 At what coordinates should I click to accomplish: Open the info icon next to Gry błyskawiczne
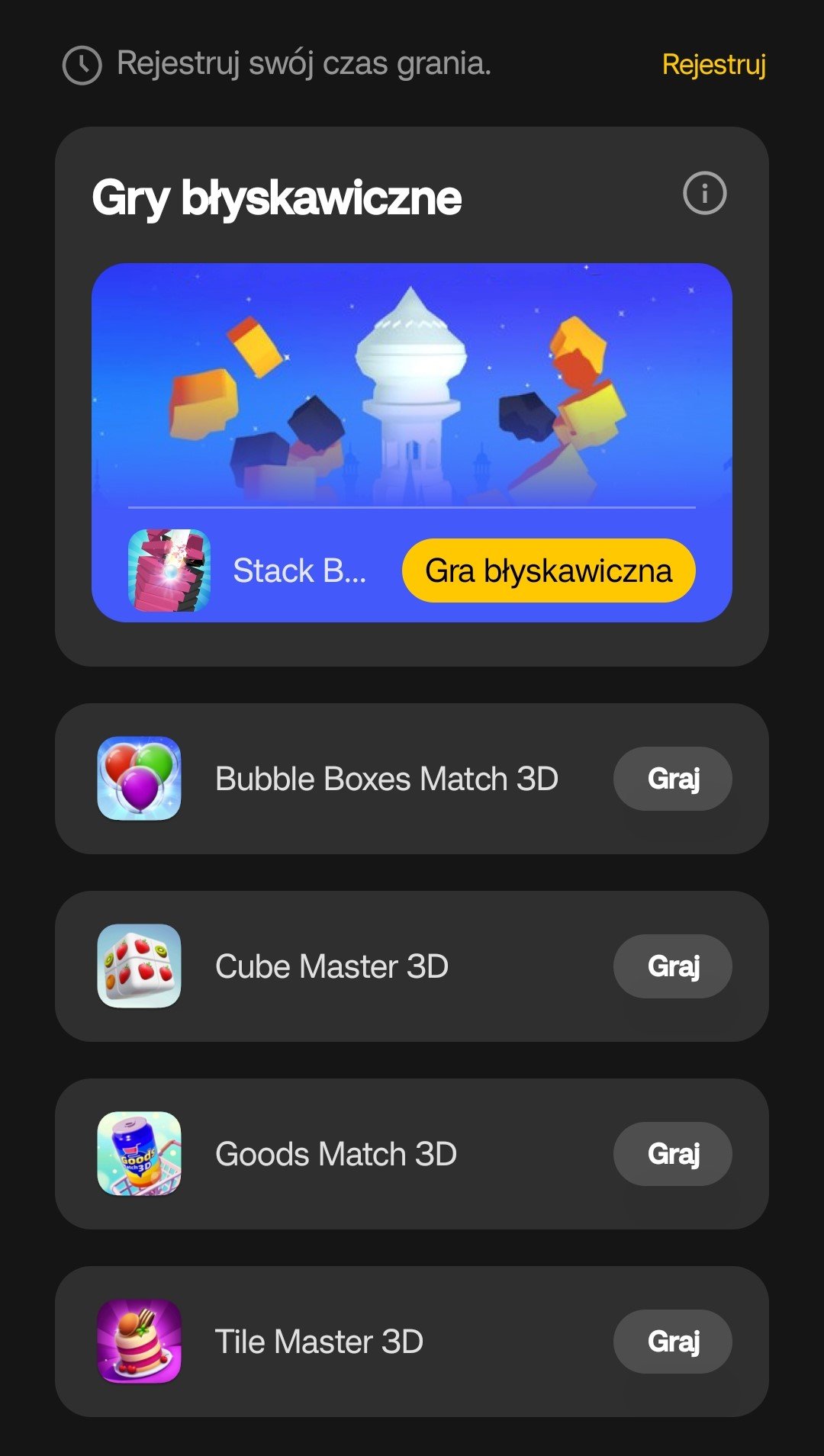(x=704, y=193)
